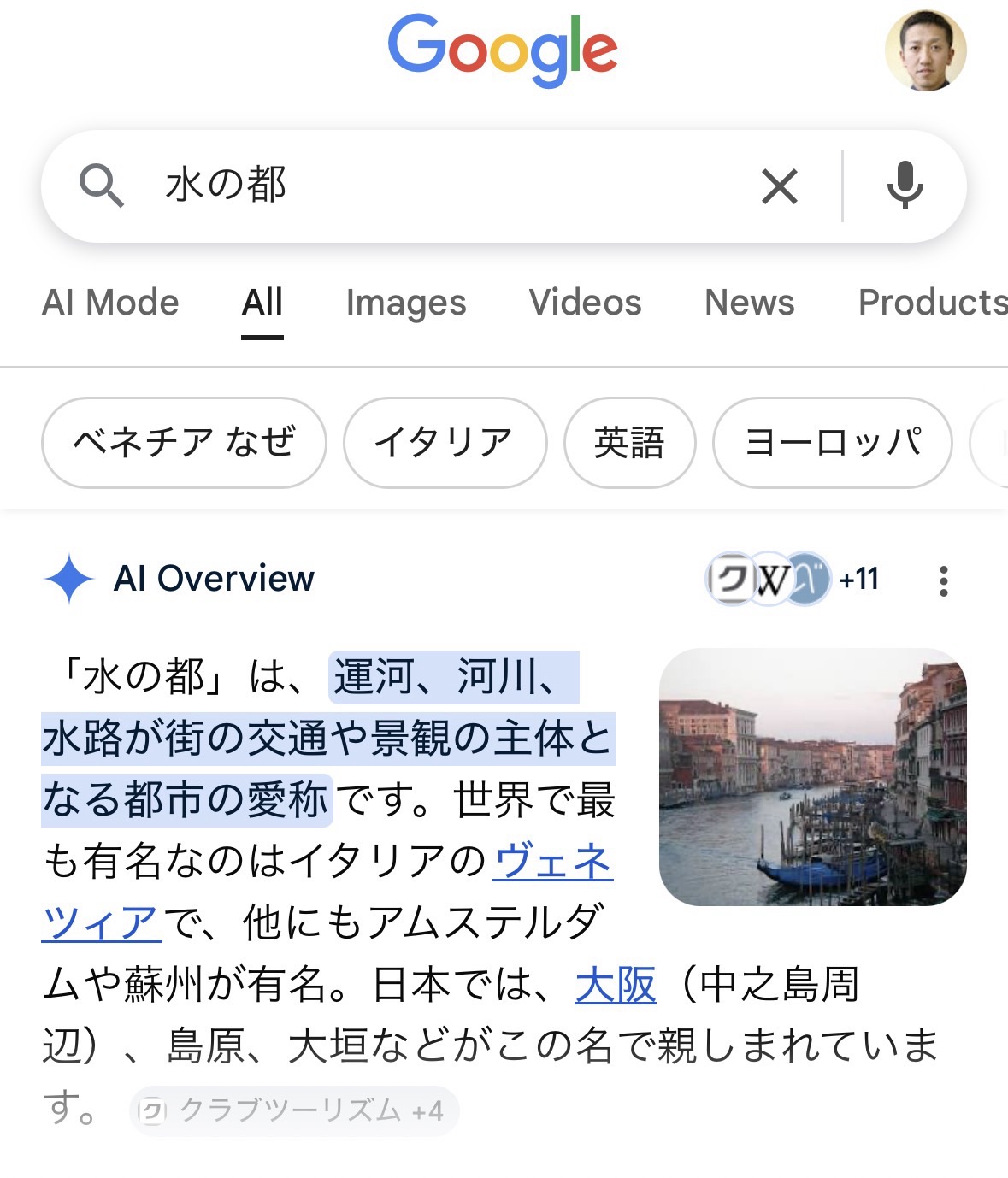
Task: Open the AI Overview overflow menu
Action: pos(943,580)
